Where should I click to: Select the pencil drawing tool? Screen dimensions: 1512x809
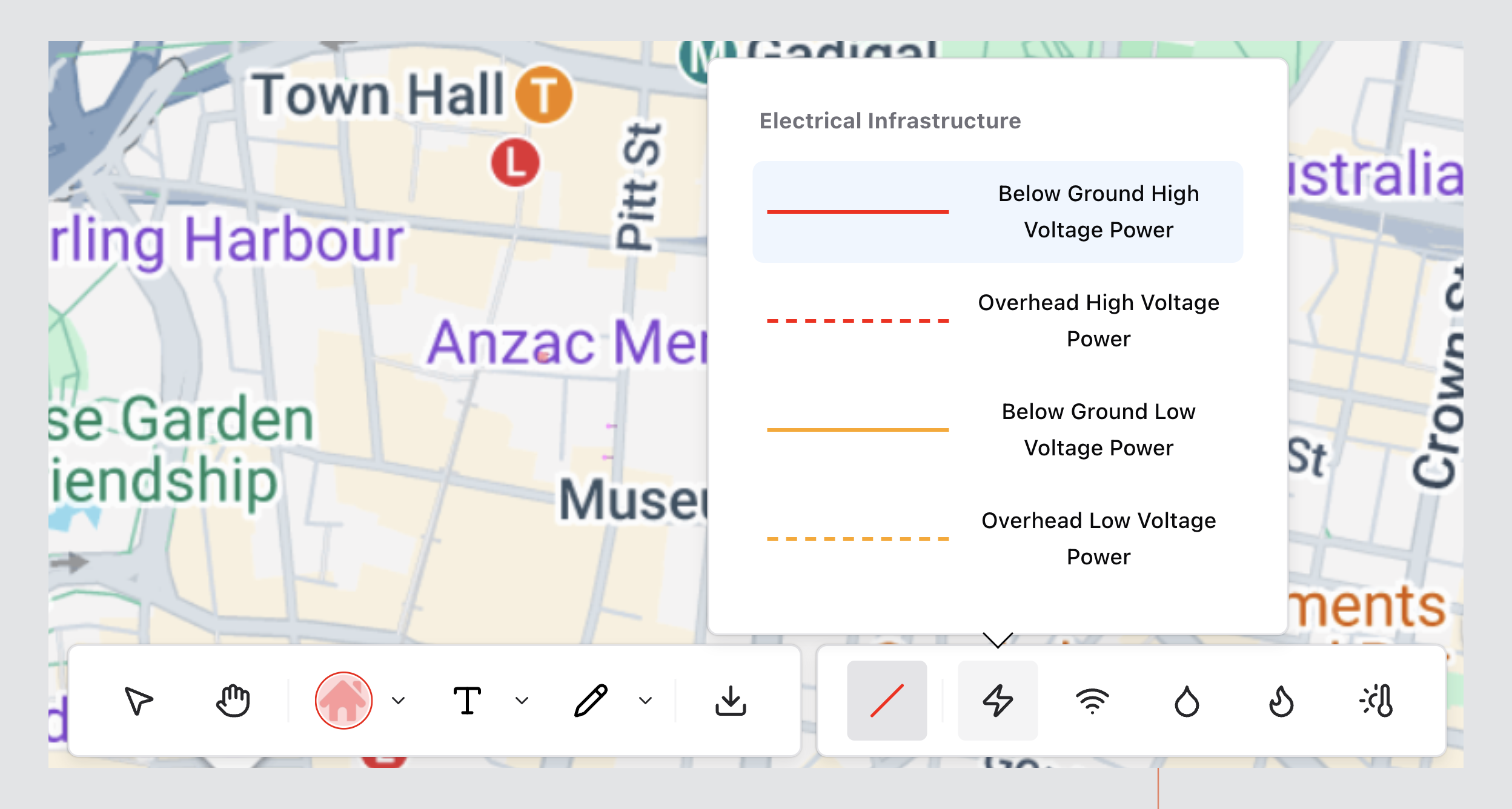591,701
